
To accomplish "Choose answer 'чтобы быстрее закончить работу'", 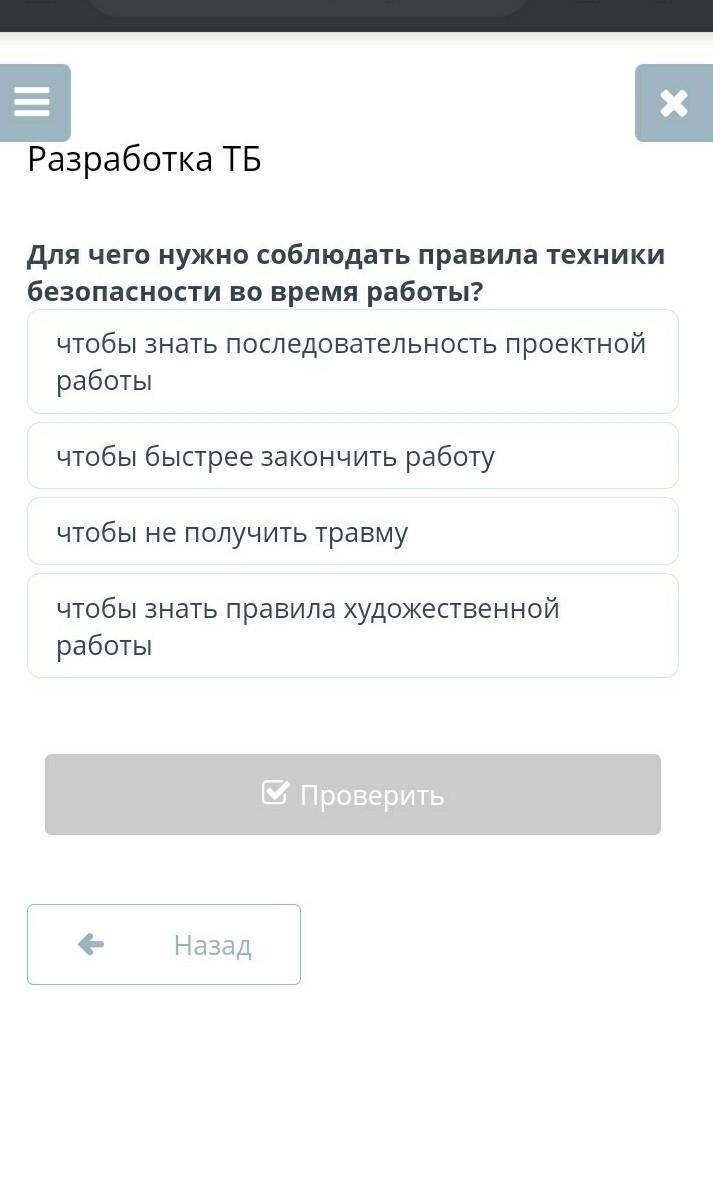I will tap(352, 456).
